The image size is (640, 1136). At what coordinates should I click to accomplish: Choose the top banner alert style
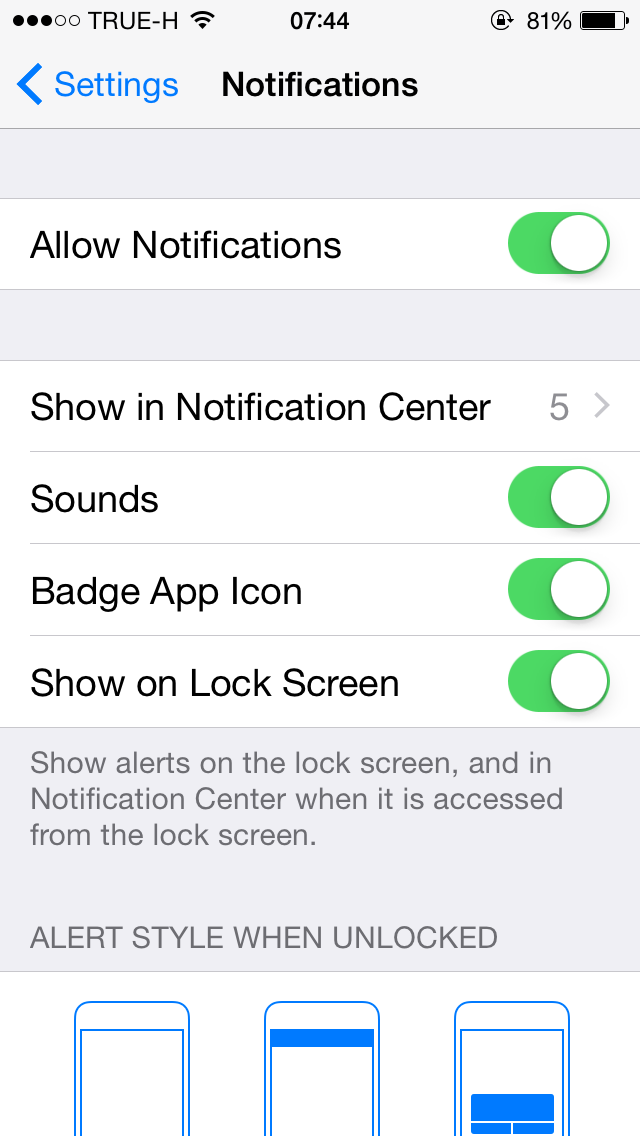pyautogui.click(x=322, y=1069)
